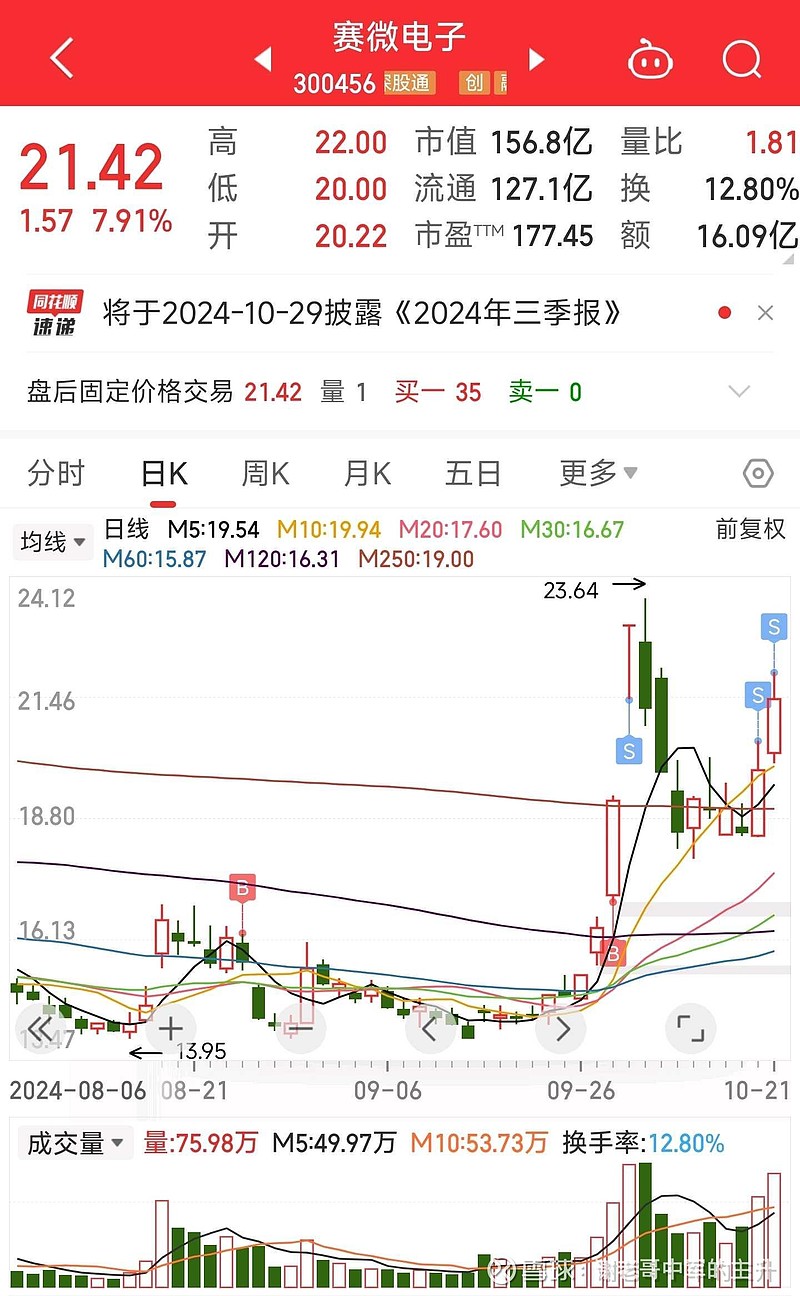Viewport: 800px width, 1296px height.
Task: Zoom out the K-line chart with minus icon
Action: [301, 1028]
